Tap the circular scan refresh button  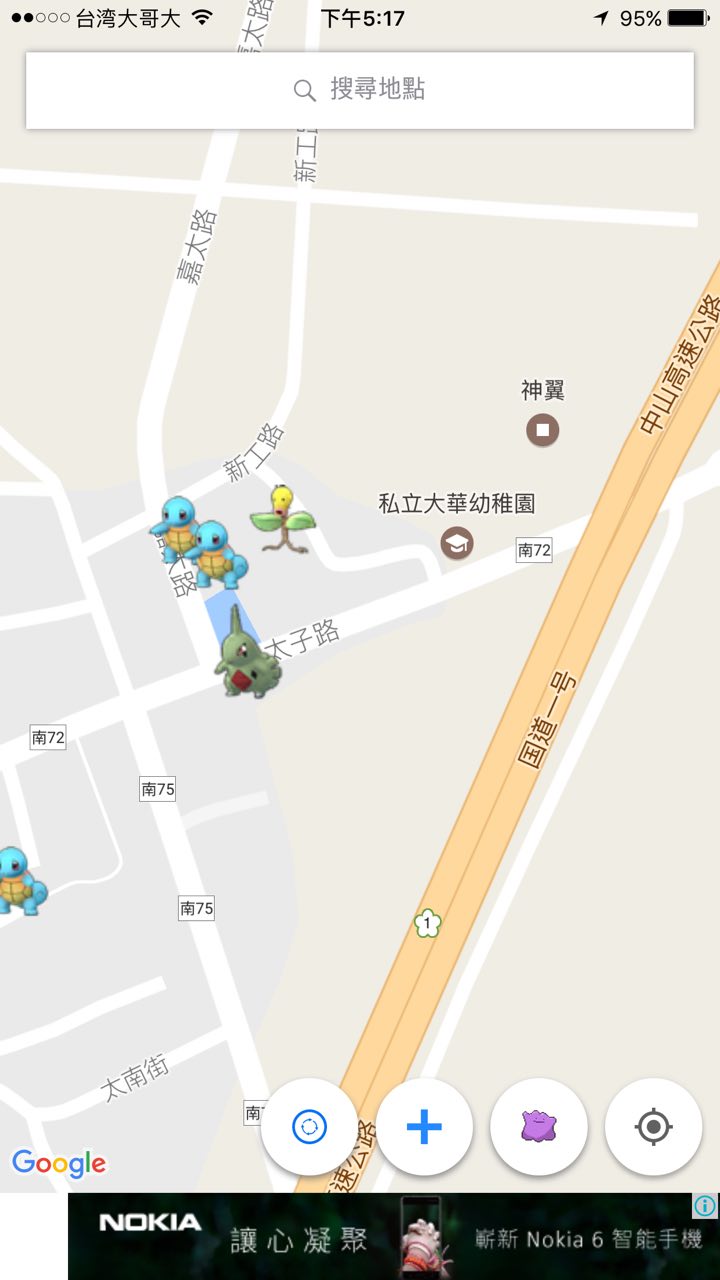pos(309,1127)
